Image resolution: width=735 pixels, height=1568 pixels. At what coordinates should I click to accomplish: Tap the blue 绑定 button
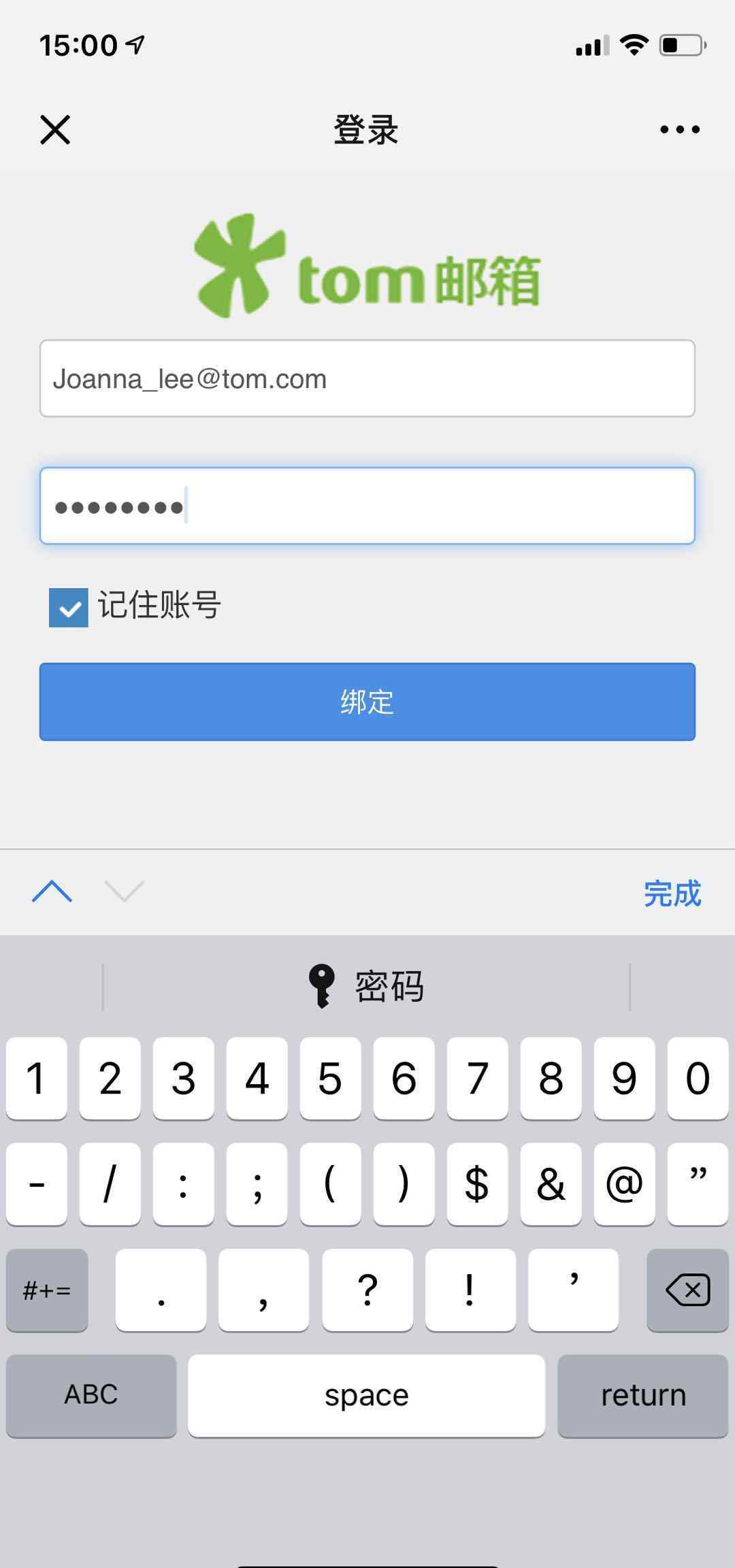[x=367, y=702]
